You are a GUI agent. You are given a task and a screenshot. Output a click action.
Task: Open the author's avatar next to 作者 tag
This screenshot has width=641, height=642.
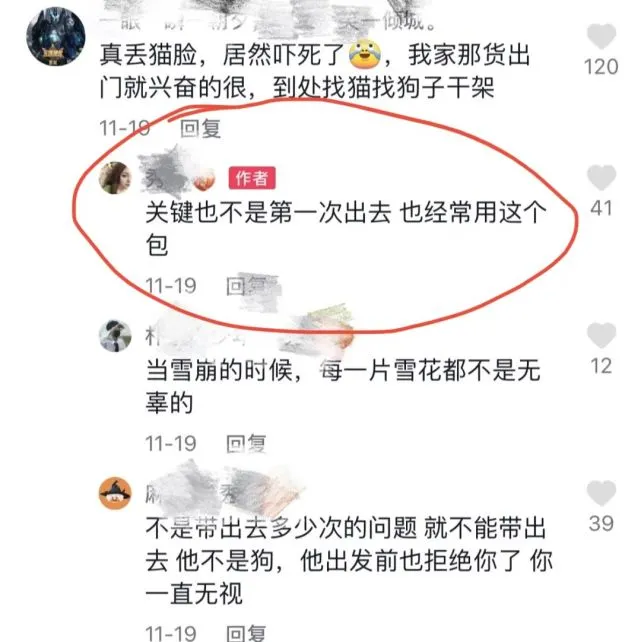[x=116, y=178]
